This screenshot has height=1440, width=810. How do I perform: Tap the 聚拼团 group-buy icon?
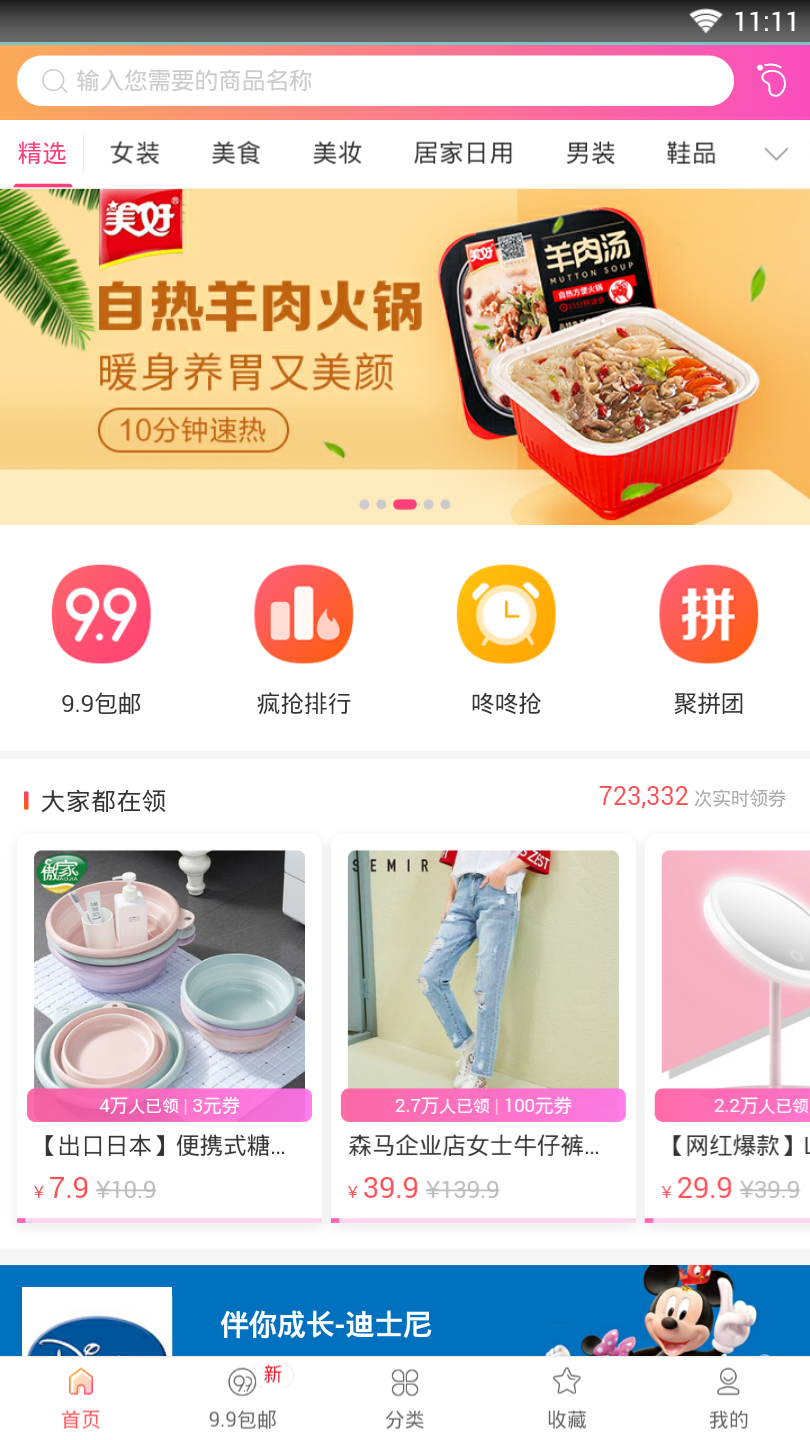708,613
